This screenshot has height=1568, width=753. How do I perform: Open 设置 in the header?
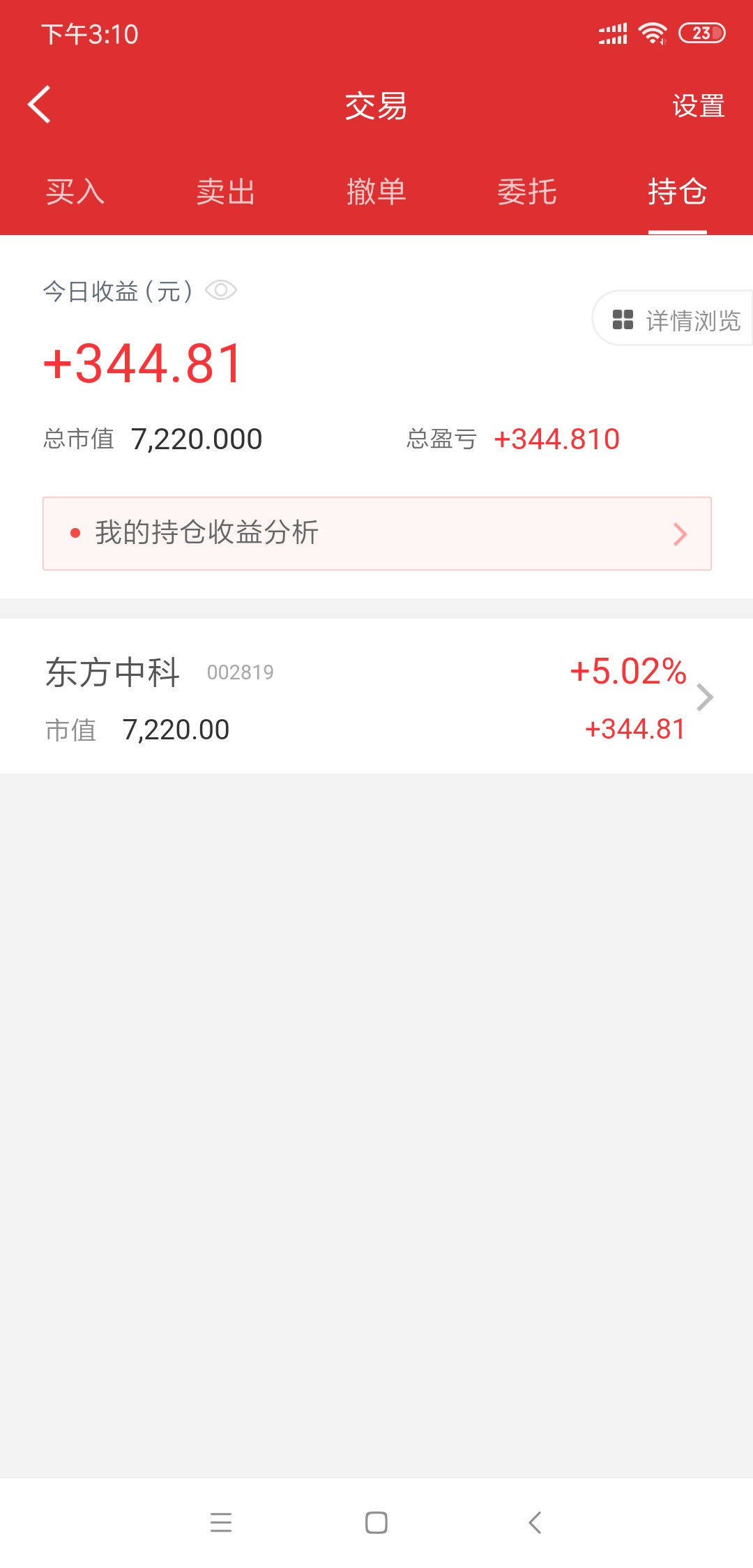tap(699, 106)
